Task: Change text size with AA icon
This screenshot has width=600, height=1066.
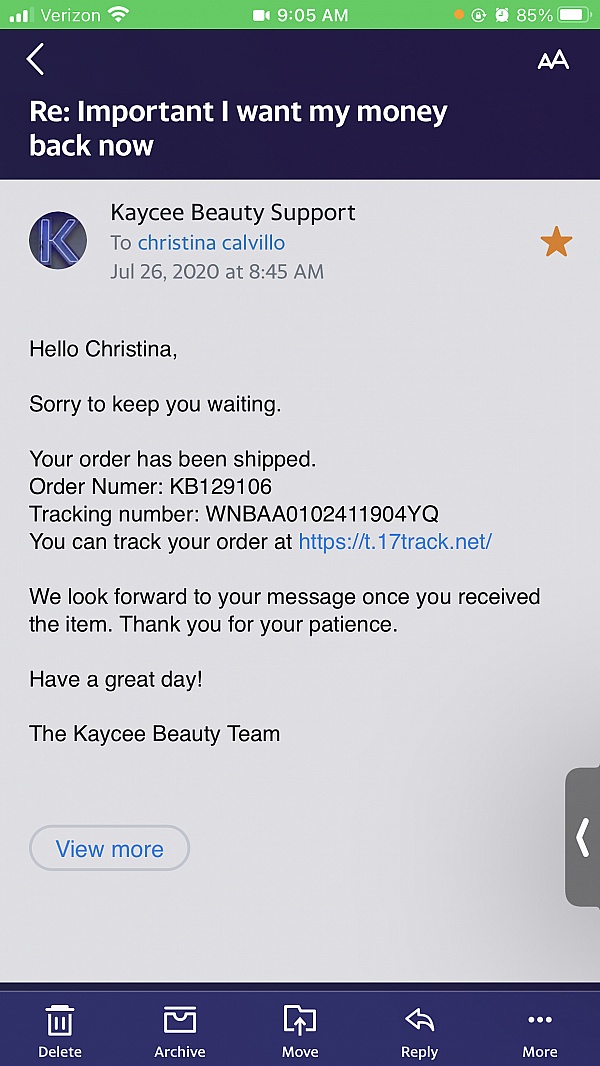Action: pos(552,60)
